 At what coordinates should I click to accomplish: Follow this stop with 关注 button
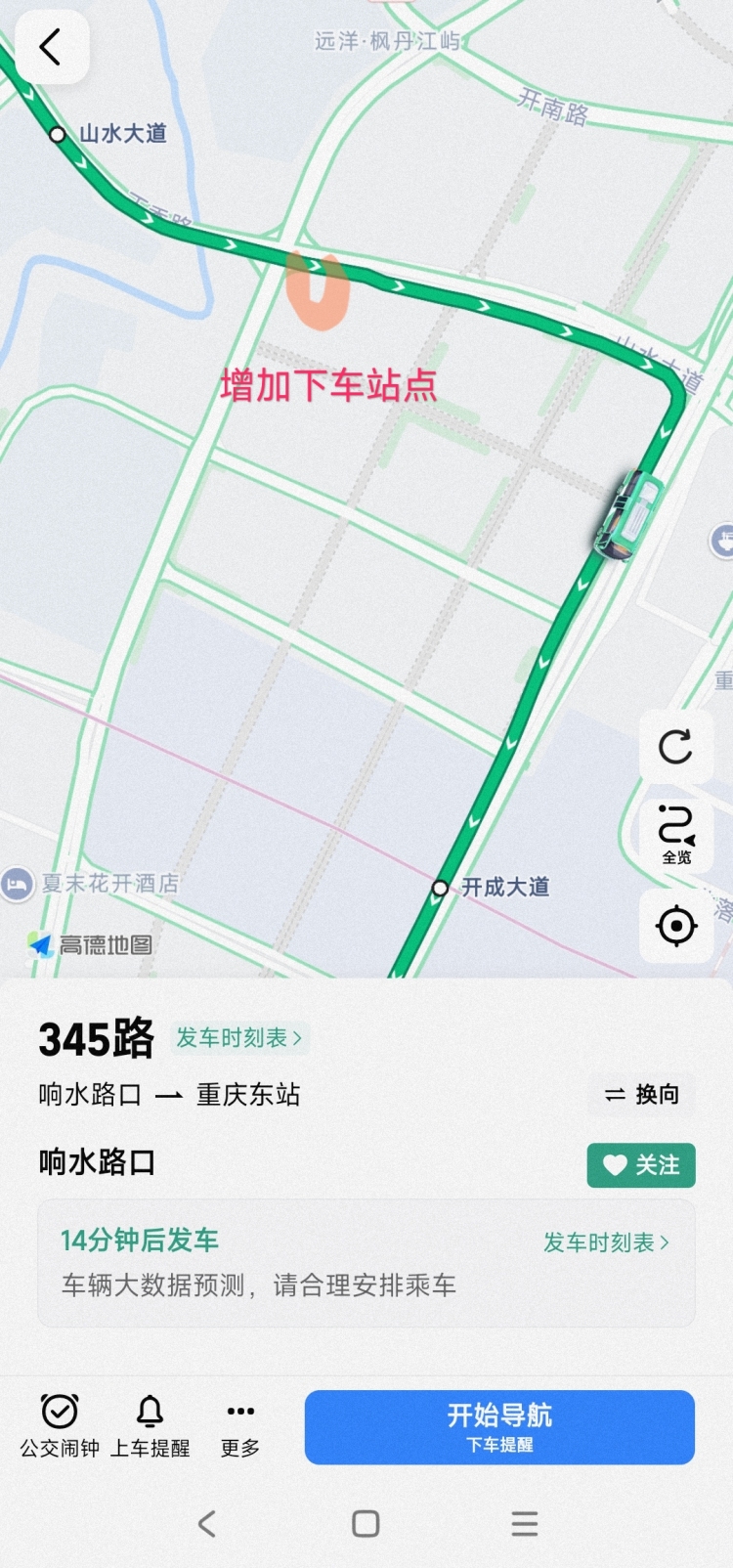pos(640,1165)
